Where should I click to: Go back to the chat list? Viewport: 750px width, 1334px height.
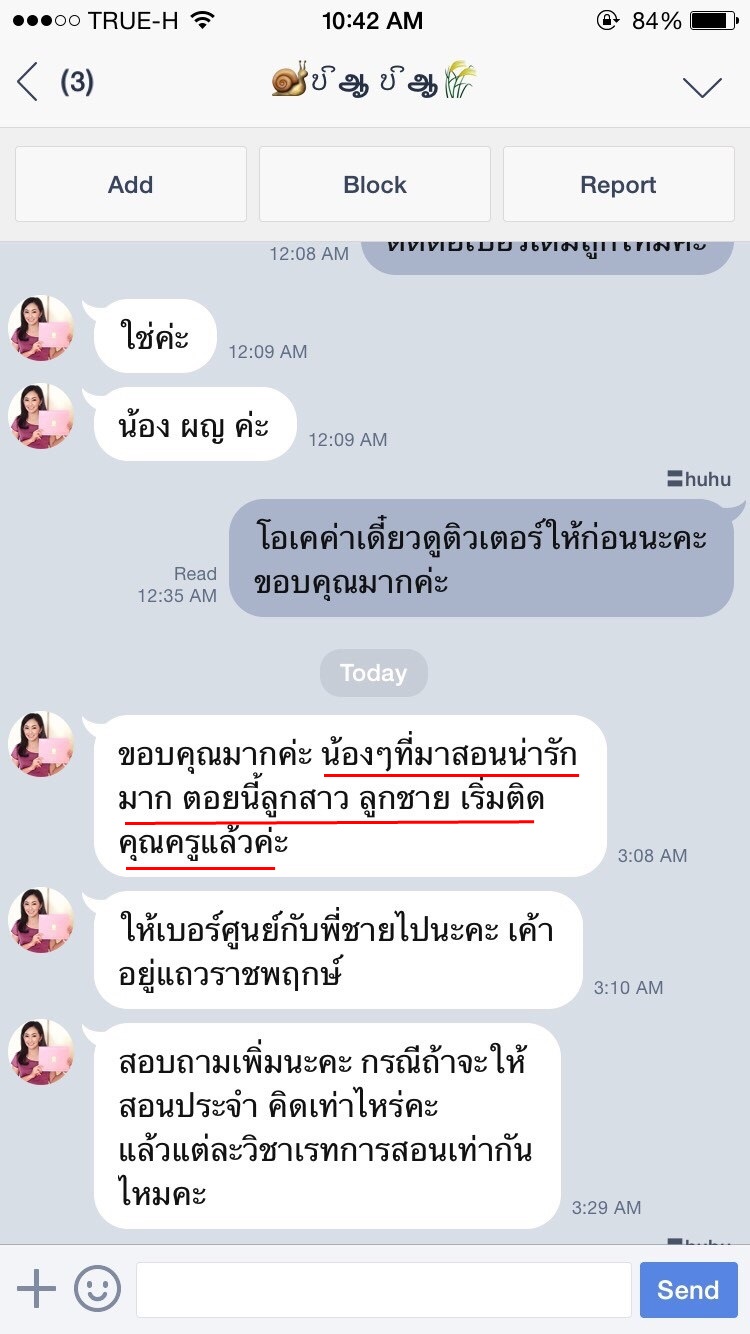28,82
